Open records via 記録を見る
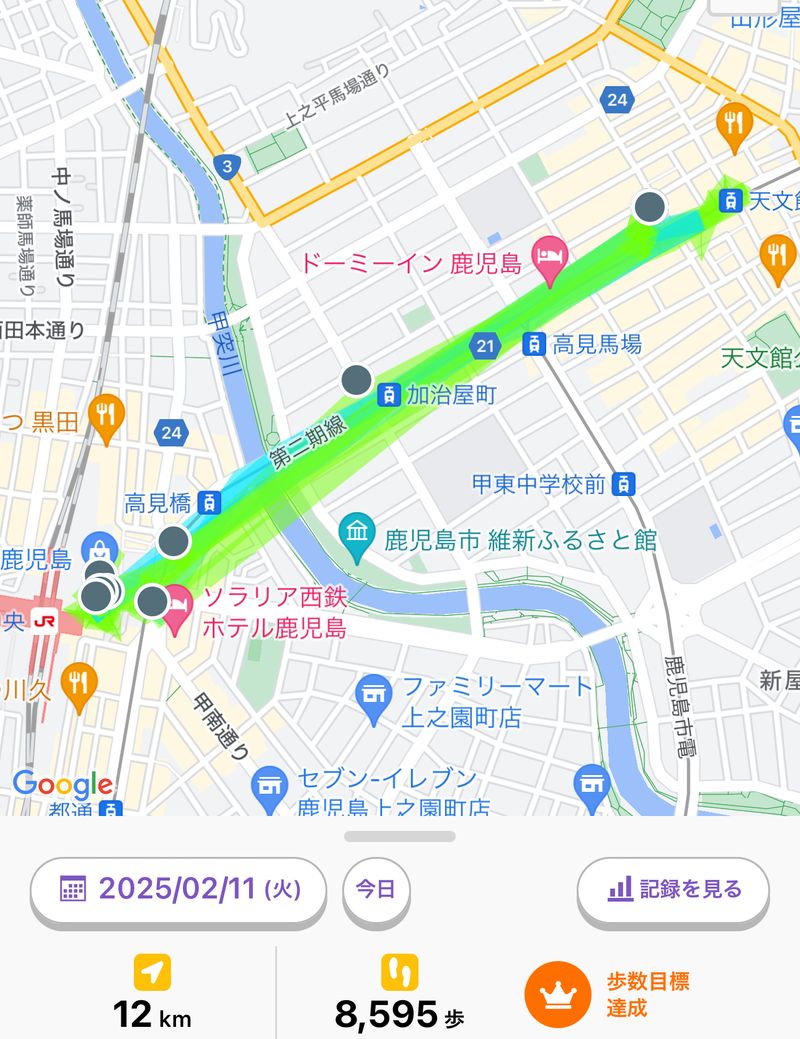Image resolution: width=800 pixels, height=1039 pixels. [673, 888]
